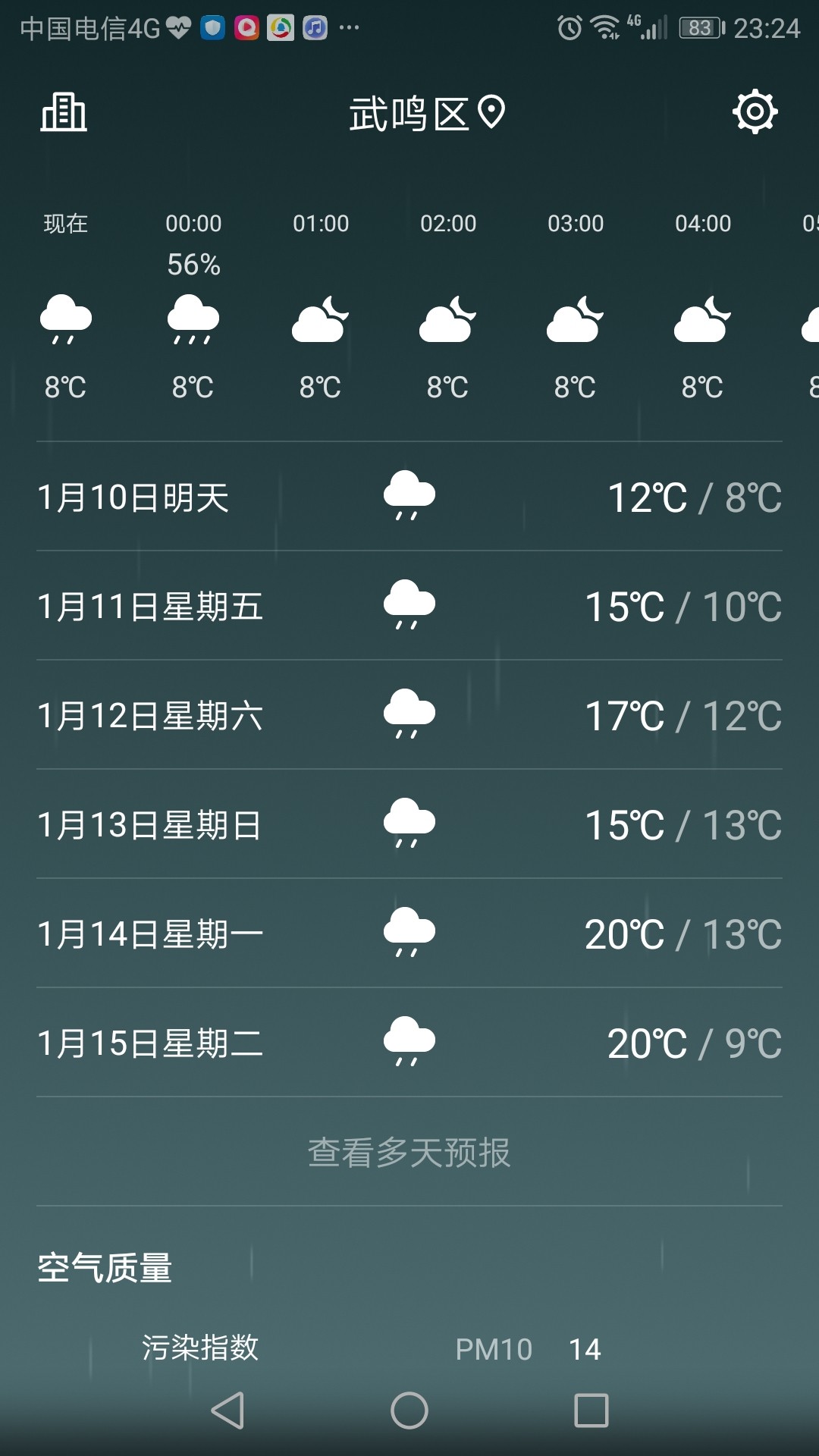Tap 查看多天预报 for multi-day forecast
This screenshot has width=819, height=1456.
point(409,1152)
